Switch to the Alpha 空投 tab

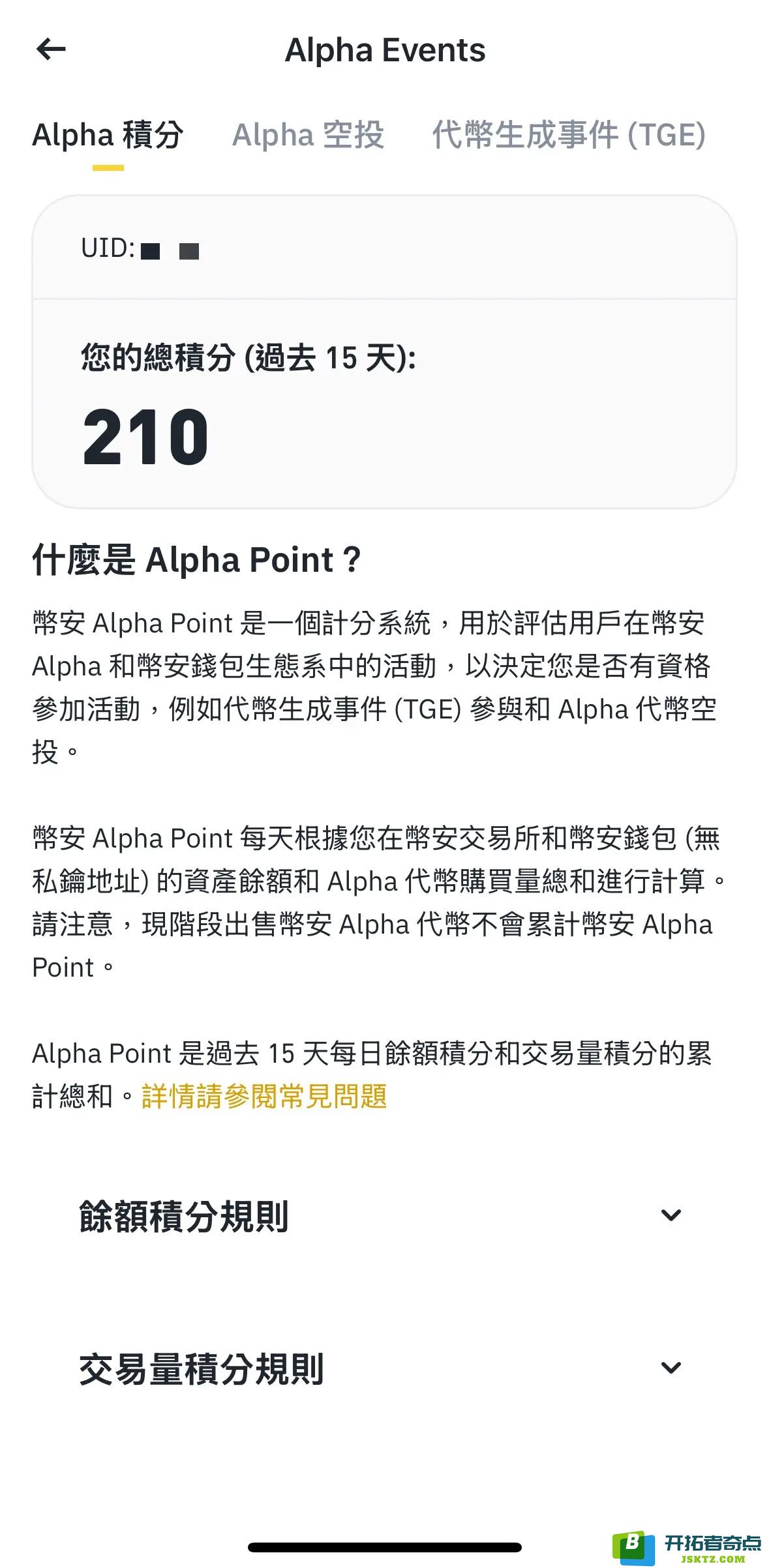[x=308, y=136]
